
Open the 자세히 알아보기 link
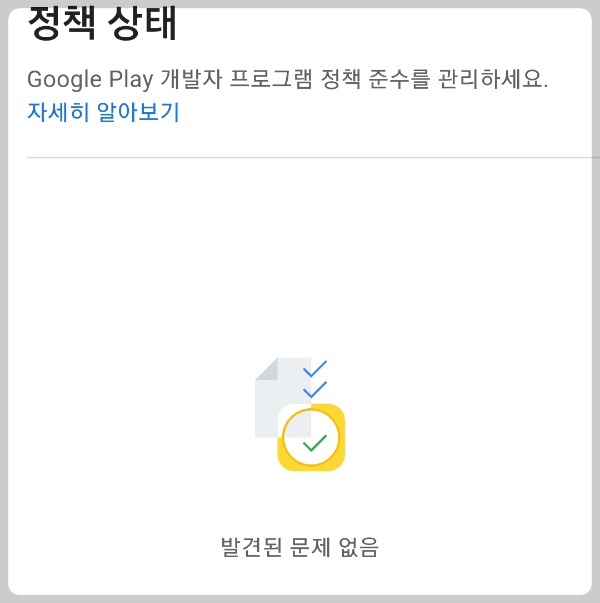103,112
